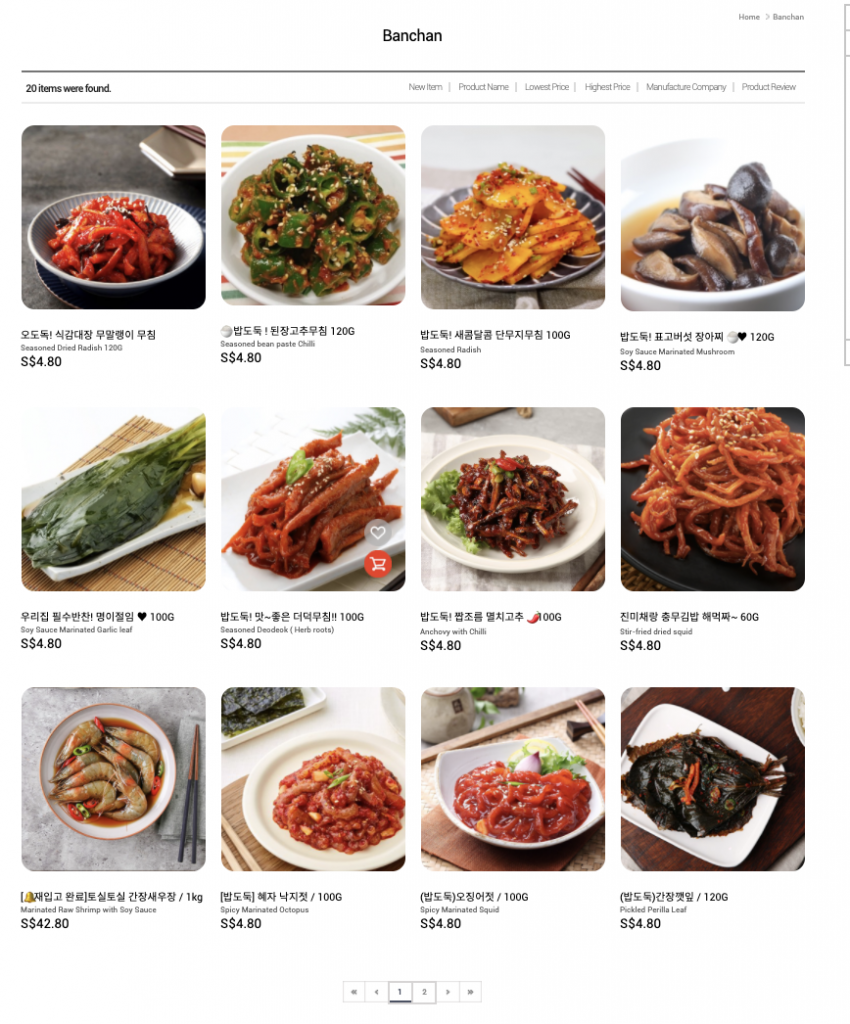Viewport: 850px width, 1024px height.
Task: View Pickled Perilla Leaf product
Action: [x=712, y=779]
